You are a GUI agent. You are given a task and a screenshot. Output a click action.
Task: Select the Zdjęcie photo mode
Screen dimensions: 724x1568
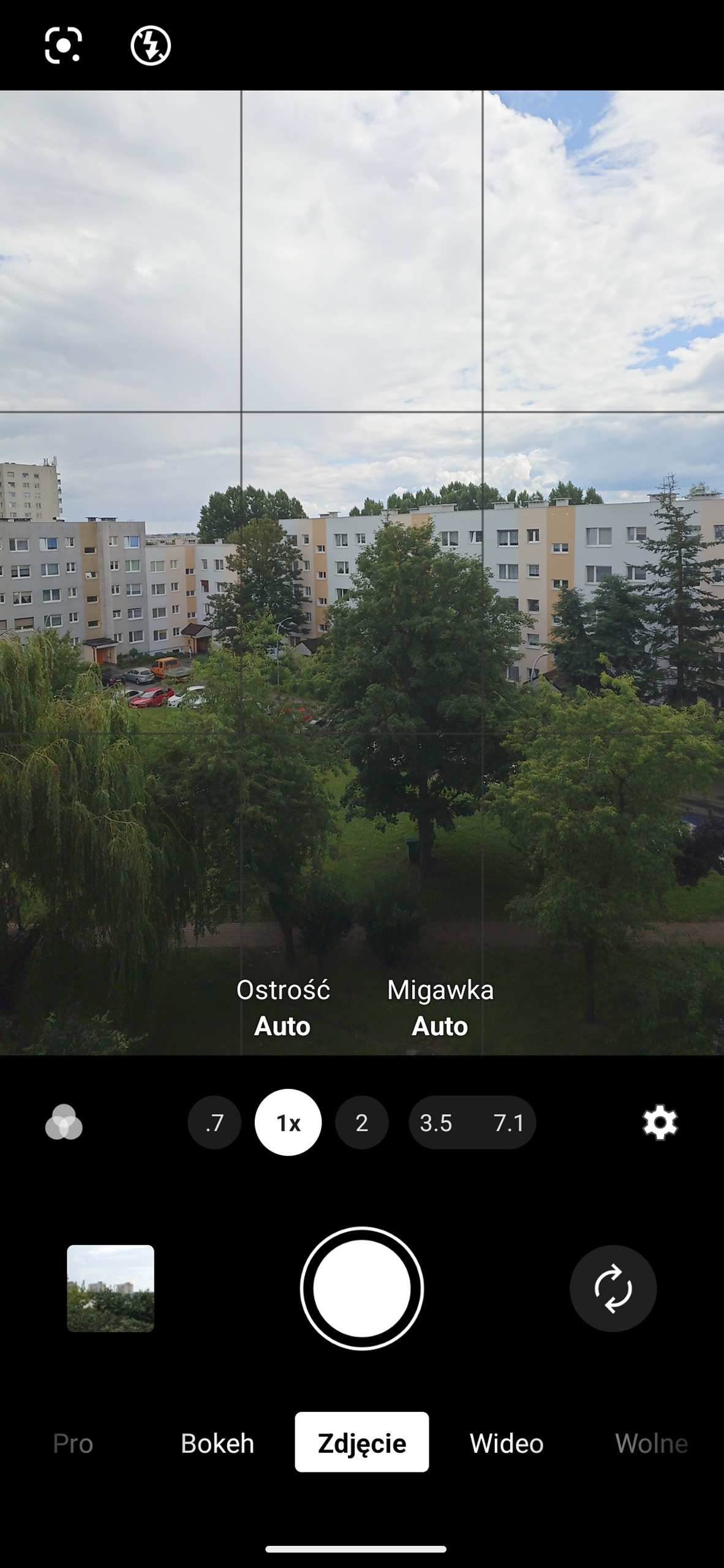pyautogui.click(x=361, y=1442)
